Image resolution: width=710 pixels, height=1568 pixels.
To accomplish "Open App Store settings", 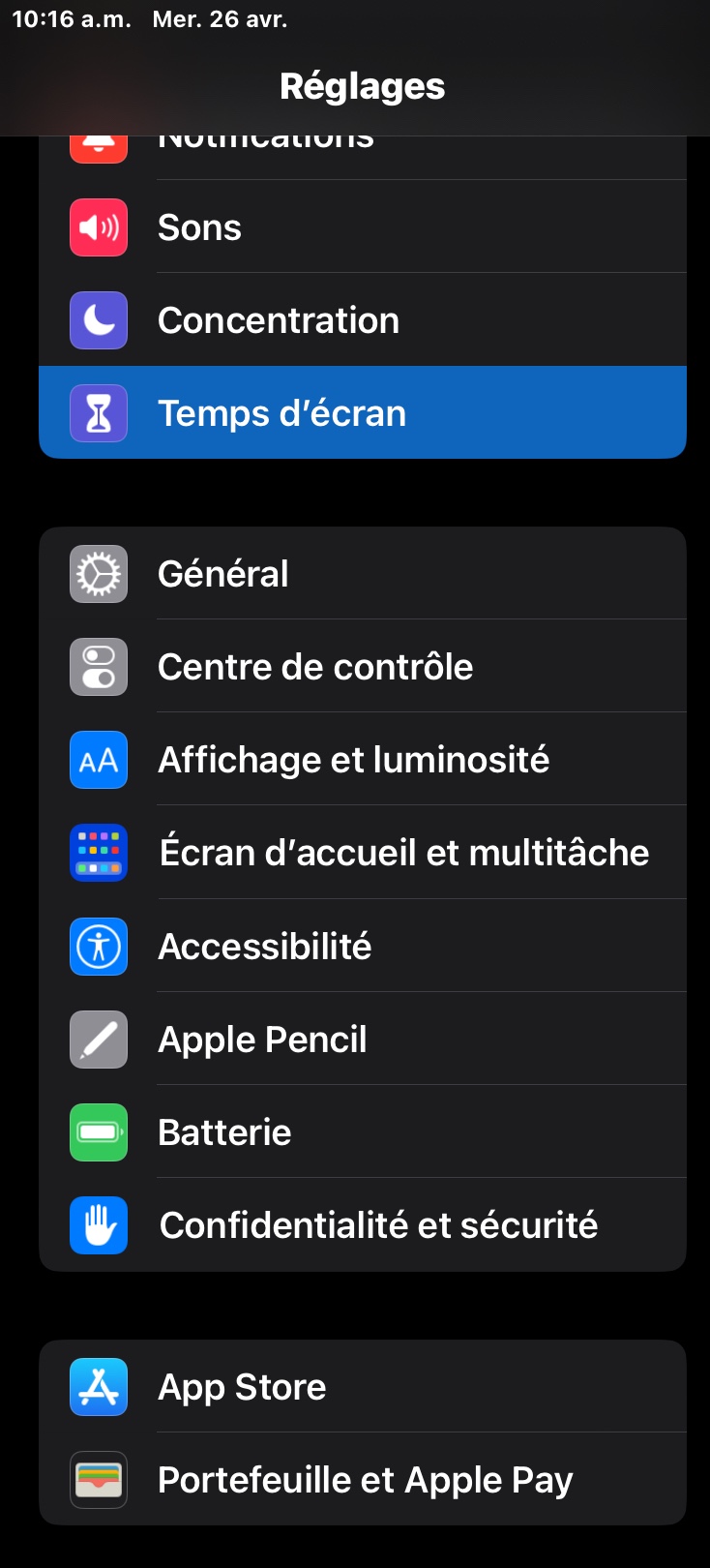I will click(362, 1387).
